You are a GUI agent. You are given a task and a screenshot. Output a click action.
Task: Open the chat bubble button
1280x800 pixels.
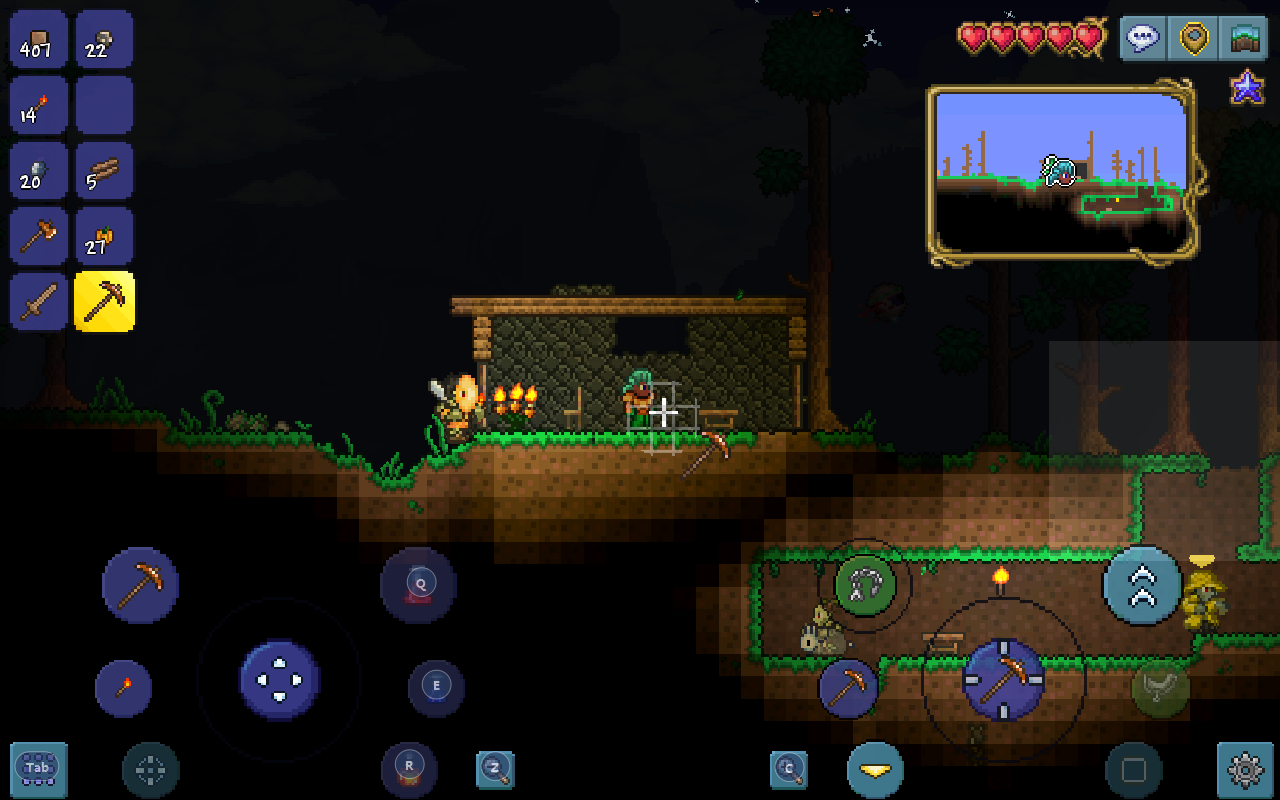point(1142,39)
